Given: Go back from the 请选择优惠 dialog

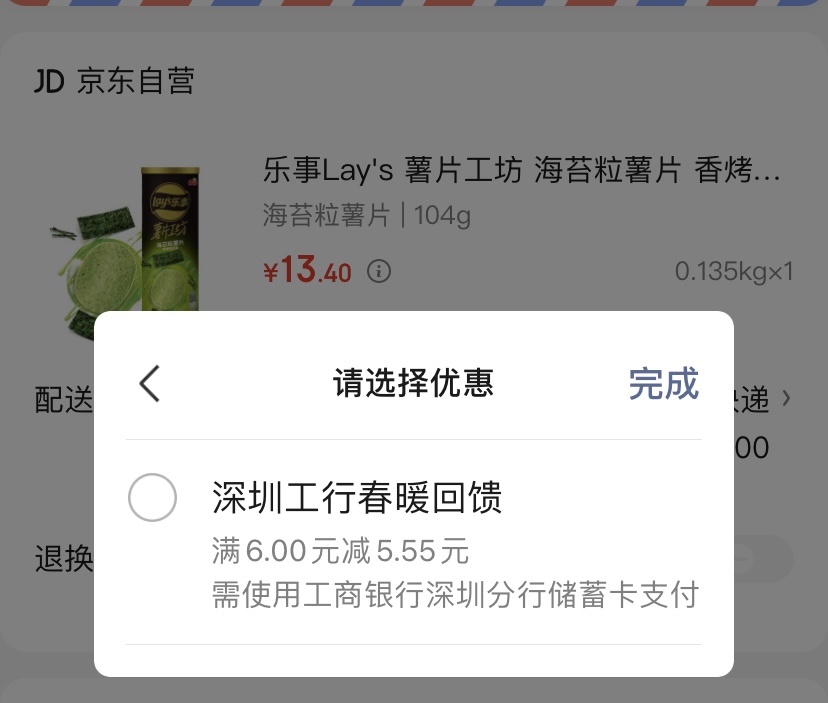Looking at the screenshot, I should (x=149, y=384).
